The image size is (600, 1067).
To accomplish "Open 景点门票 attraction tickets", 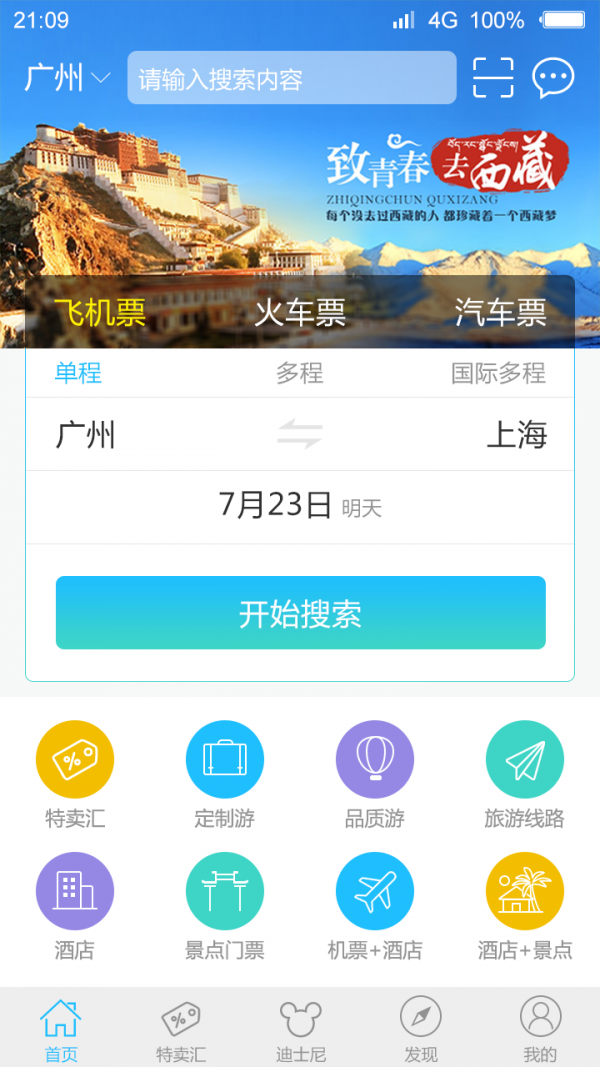I will click(225, 904).
